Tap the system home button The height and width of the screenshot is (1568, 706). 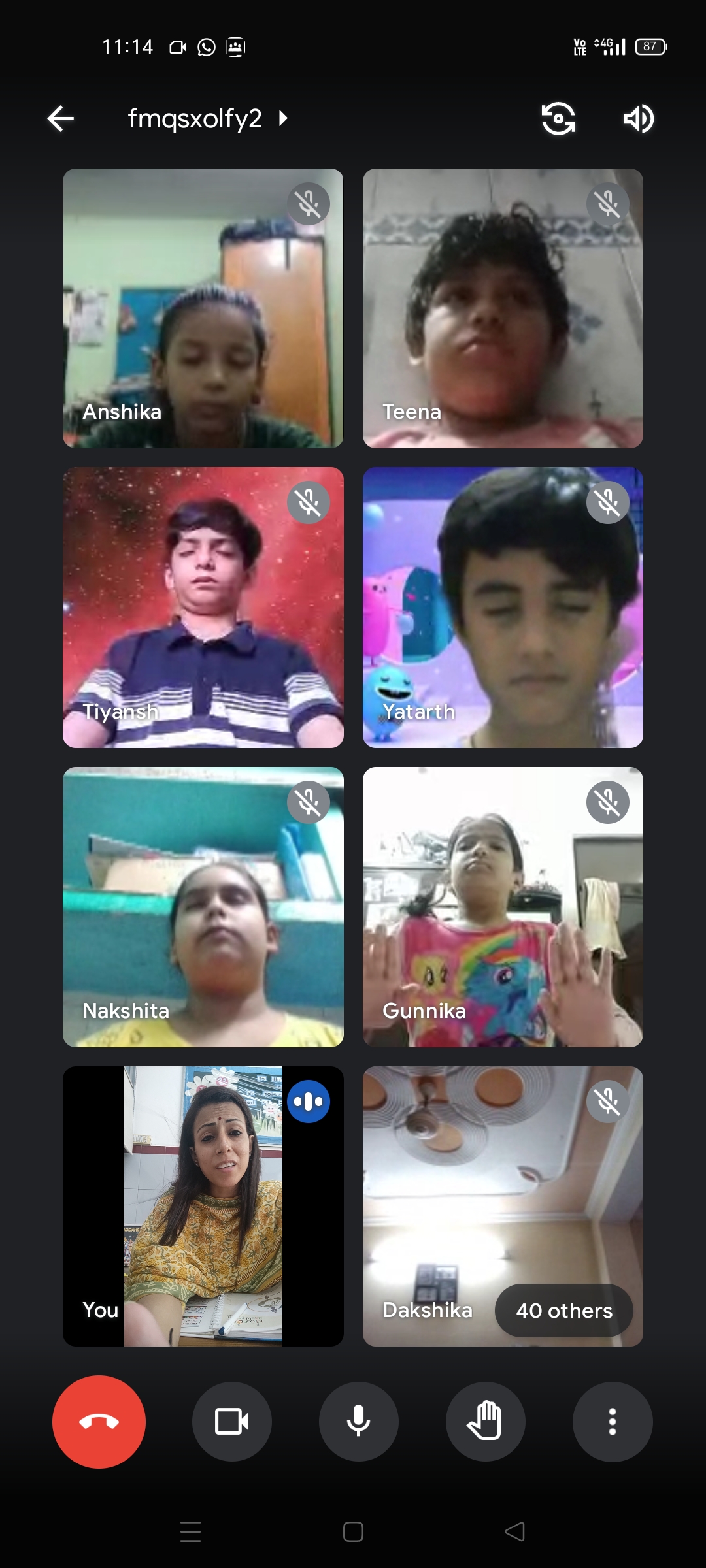[x=353, y=1531]
